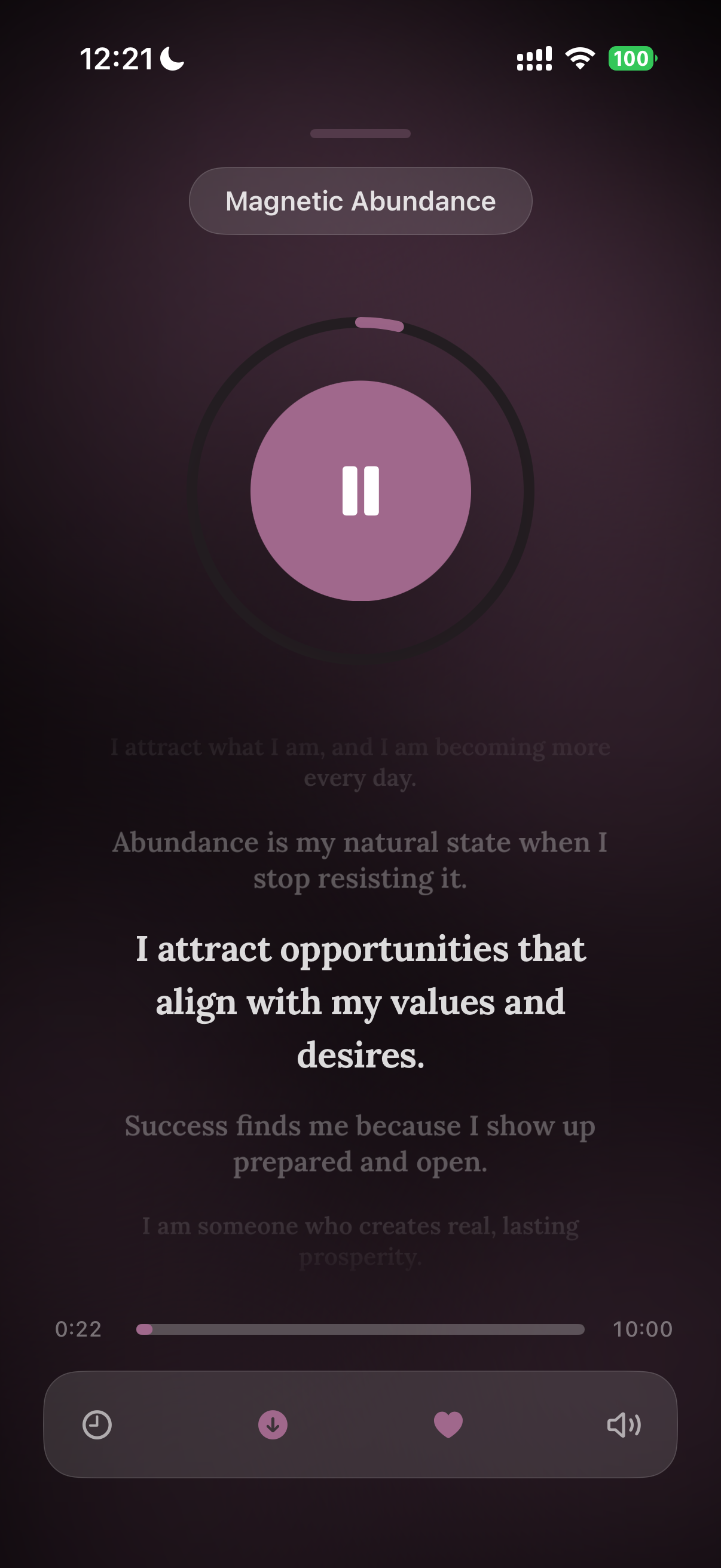Open the timer settings icon

click(96, 1425)
